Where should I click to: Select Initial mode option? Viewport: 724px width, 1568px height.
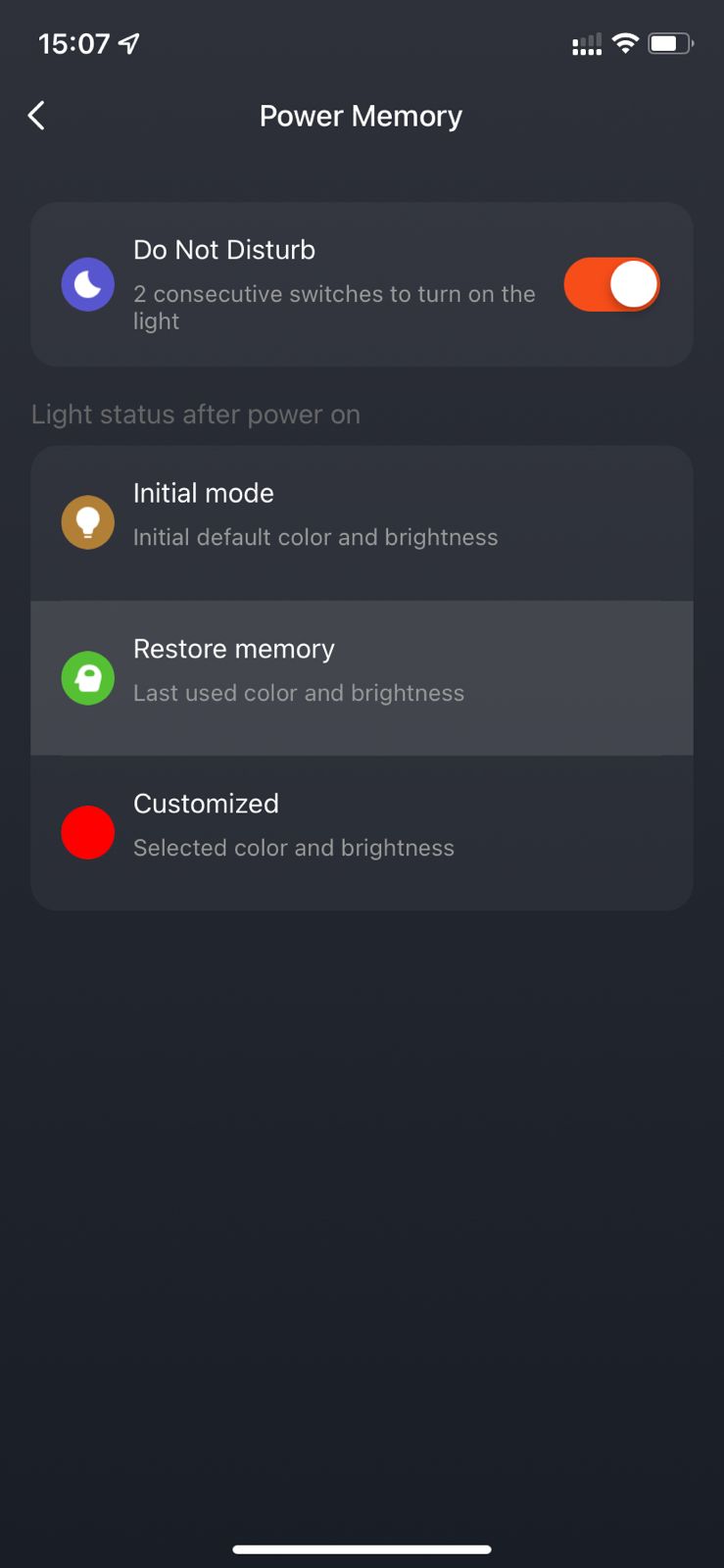tap(362, 522)
